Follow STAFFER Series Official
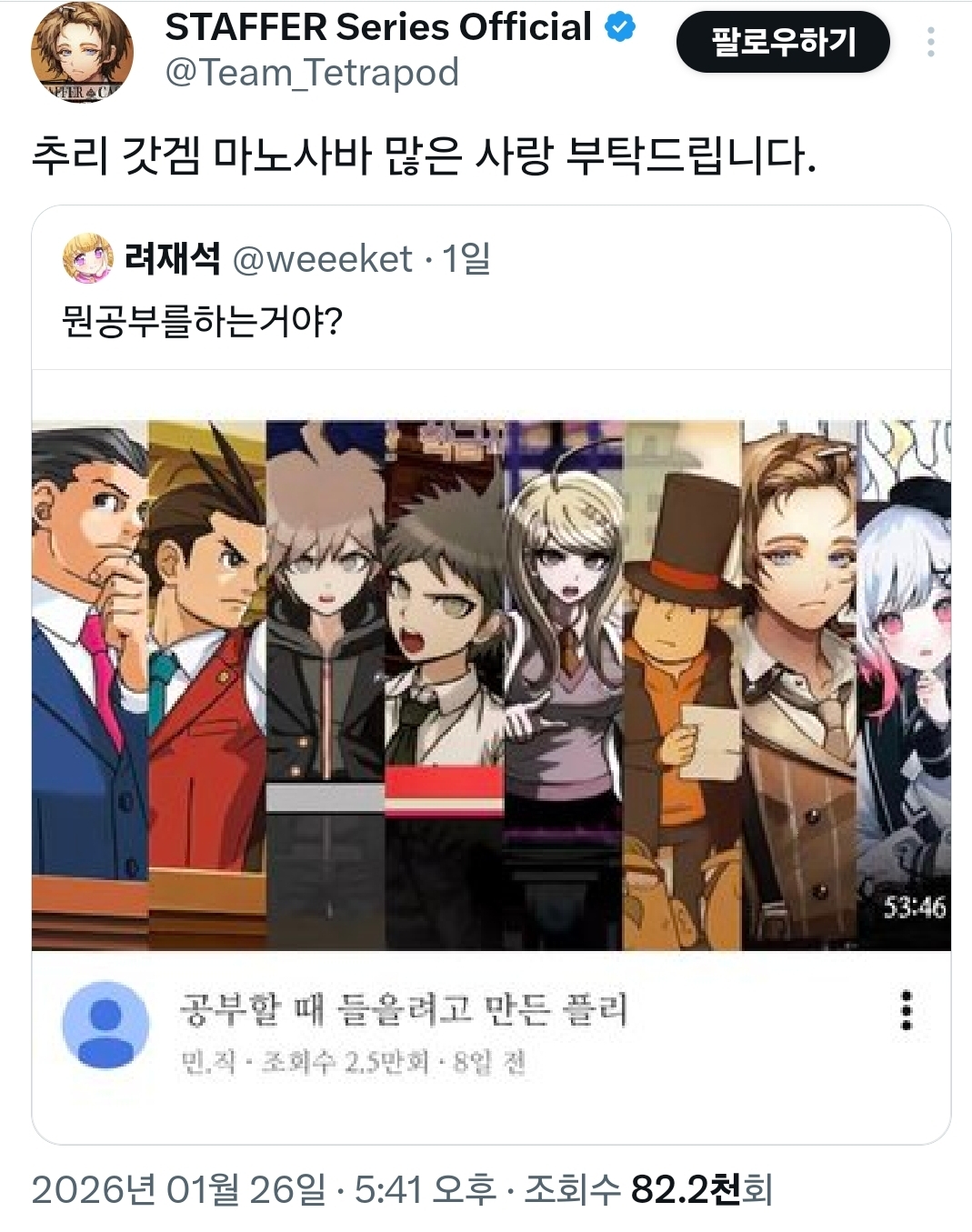 [782, 42]
